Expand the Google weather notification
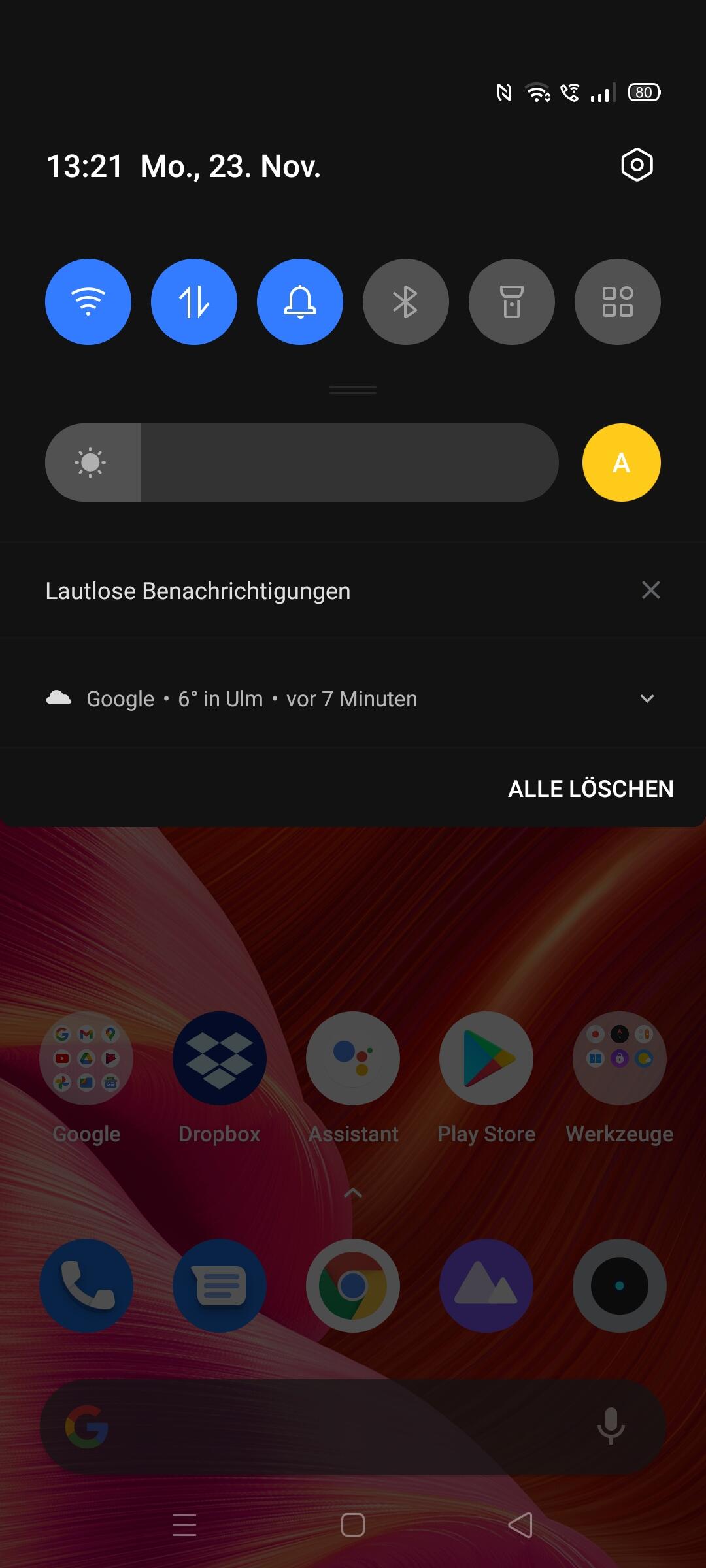 (x=647, y=698)
